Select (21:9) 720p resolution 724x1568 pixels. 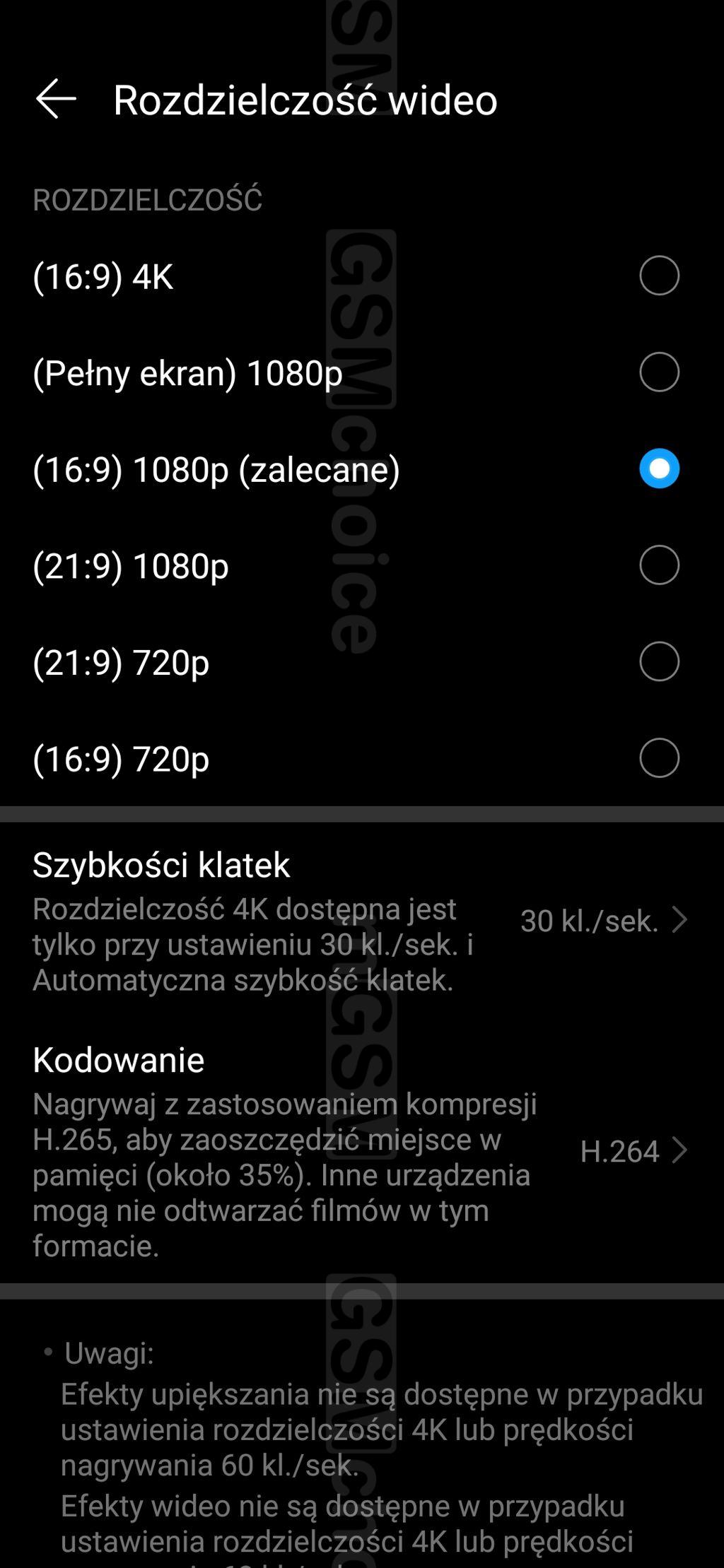tap(659, 662)
